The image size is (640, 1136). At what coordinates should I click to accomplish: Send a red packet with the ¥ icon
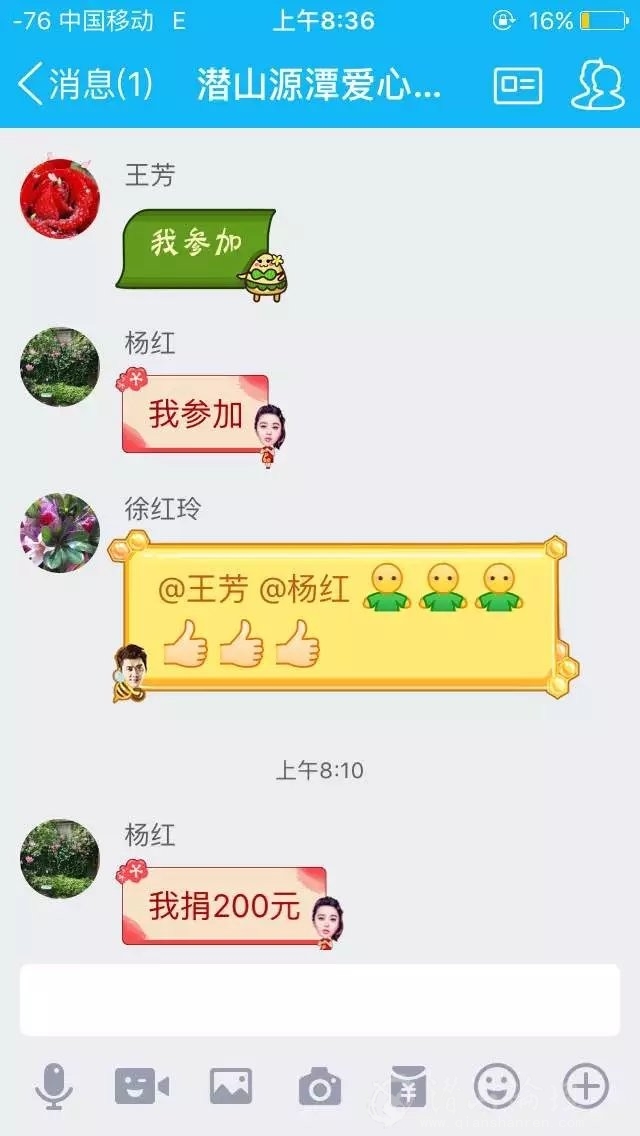click(x=408, y=1086)
